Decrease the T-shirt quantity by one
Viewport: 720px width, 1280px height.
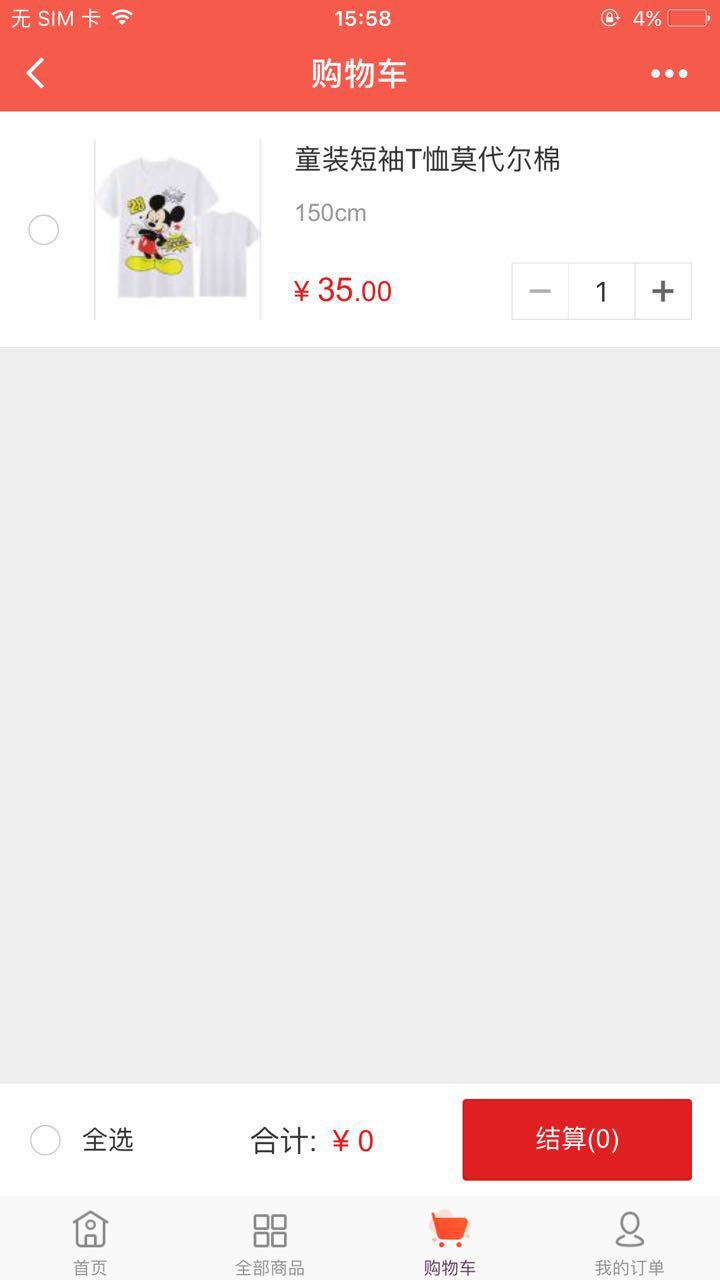540,291
